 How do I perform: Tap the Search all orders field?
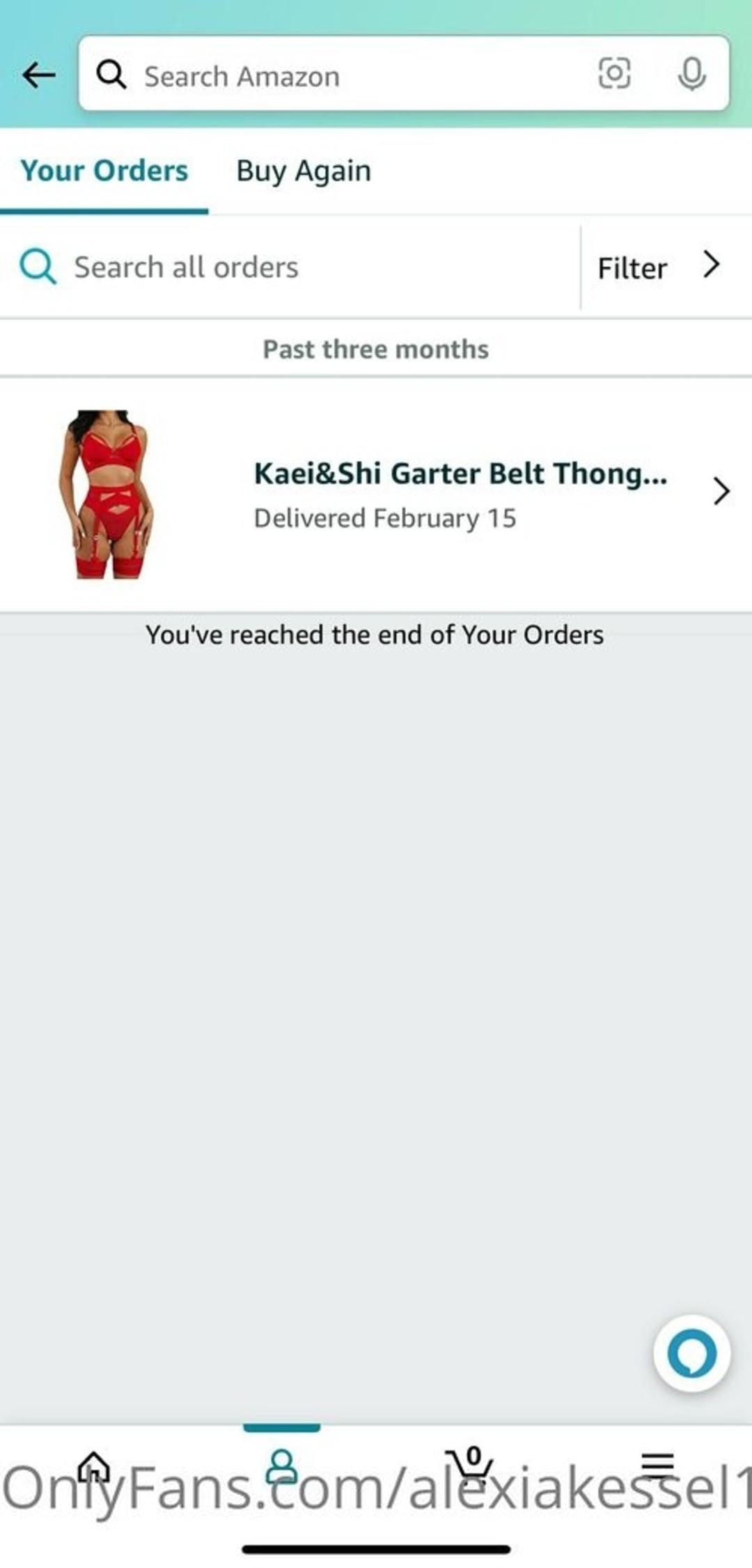pyautogui.click(x=279, y=267)
